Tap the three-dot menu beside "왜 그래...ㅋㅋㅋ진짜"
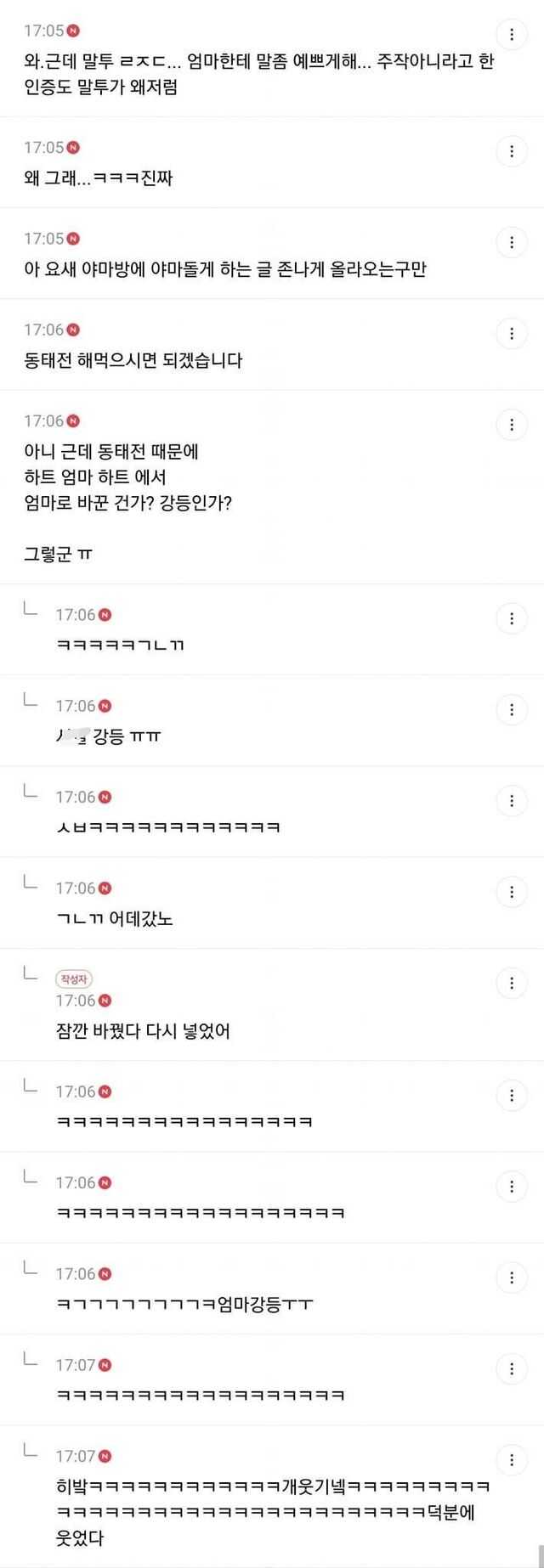 coord(511,151)
